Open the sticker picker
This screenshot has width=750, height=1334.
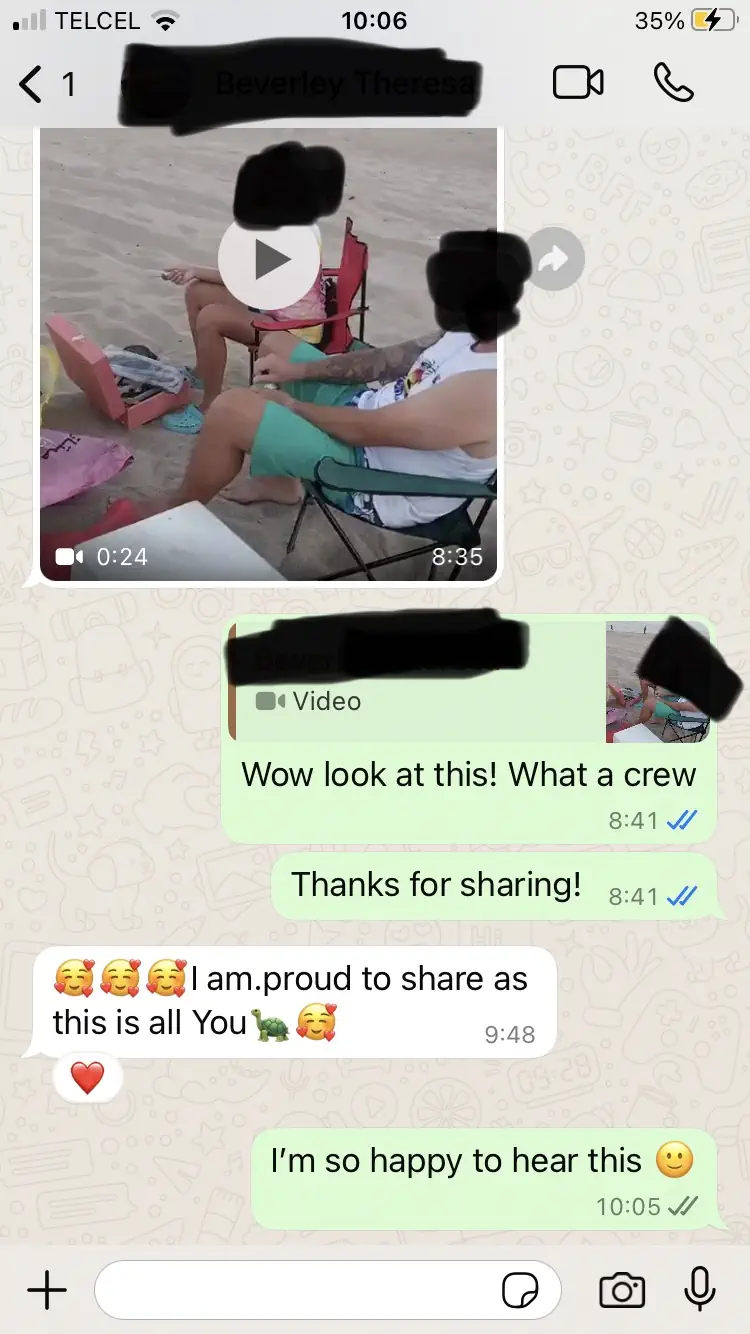520,1291
